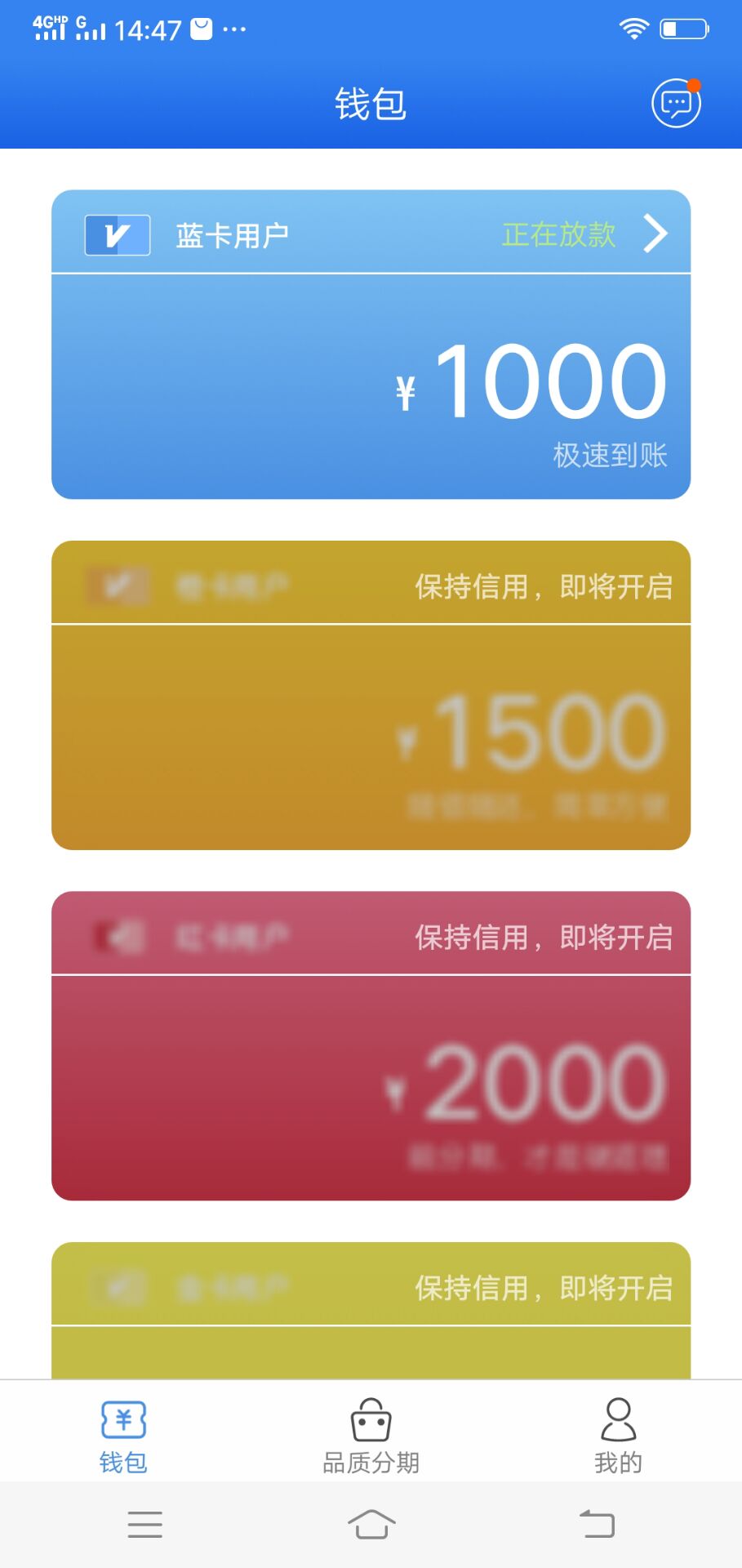Open the gold ¥1500 card
Viewport: 742px width, 1568px height.
pos(371,695)
